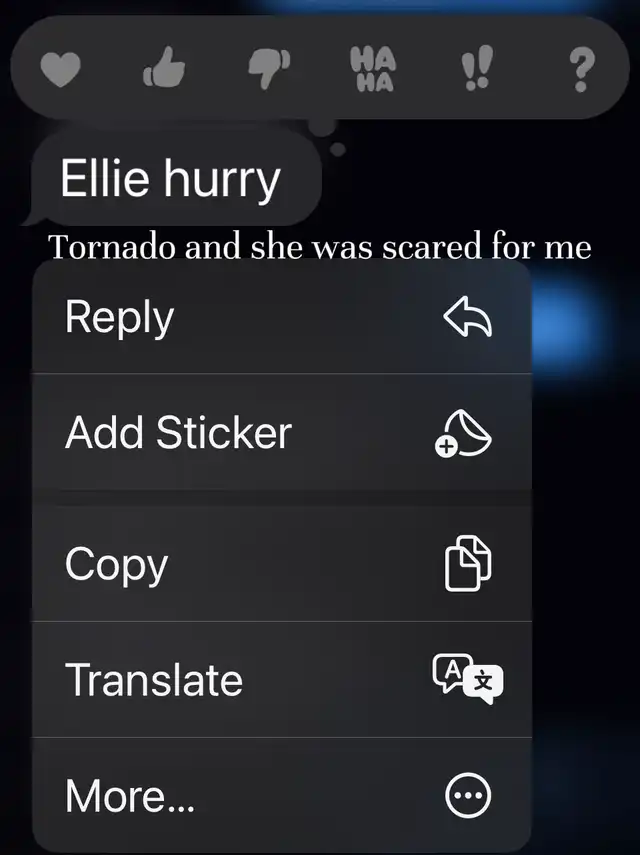React with the question mark tapback
The height and width of the screenshot is (855, 640).
(580, 70)
